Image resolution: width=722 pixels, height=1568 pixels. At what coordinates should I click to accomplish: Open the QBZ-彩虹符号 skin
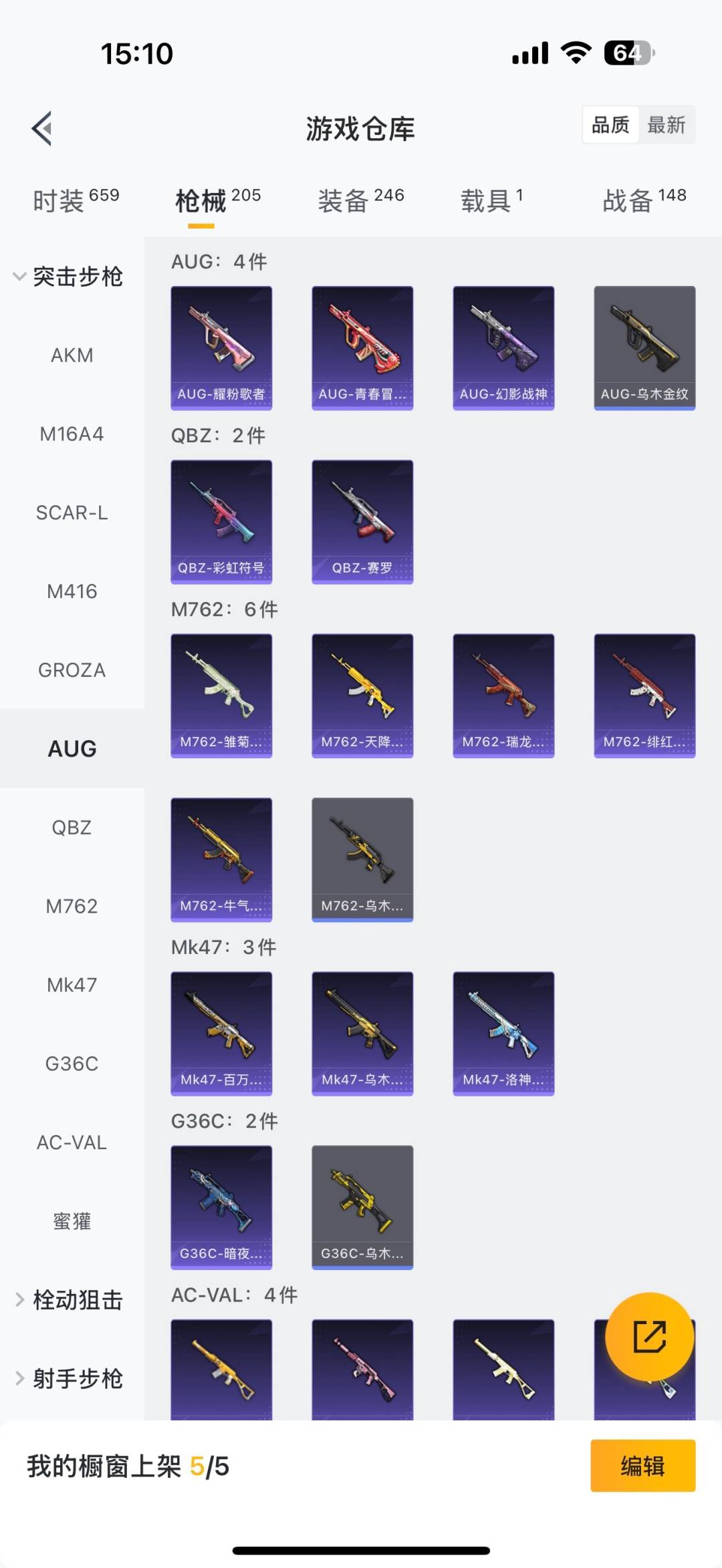click(221, 522)
